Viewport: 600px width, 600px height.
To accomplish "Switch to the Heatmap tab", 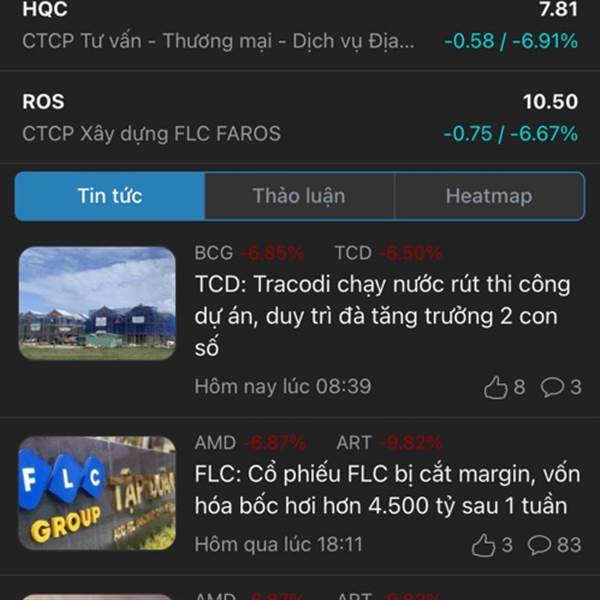I will 488,196.
